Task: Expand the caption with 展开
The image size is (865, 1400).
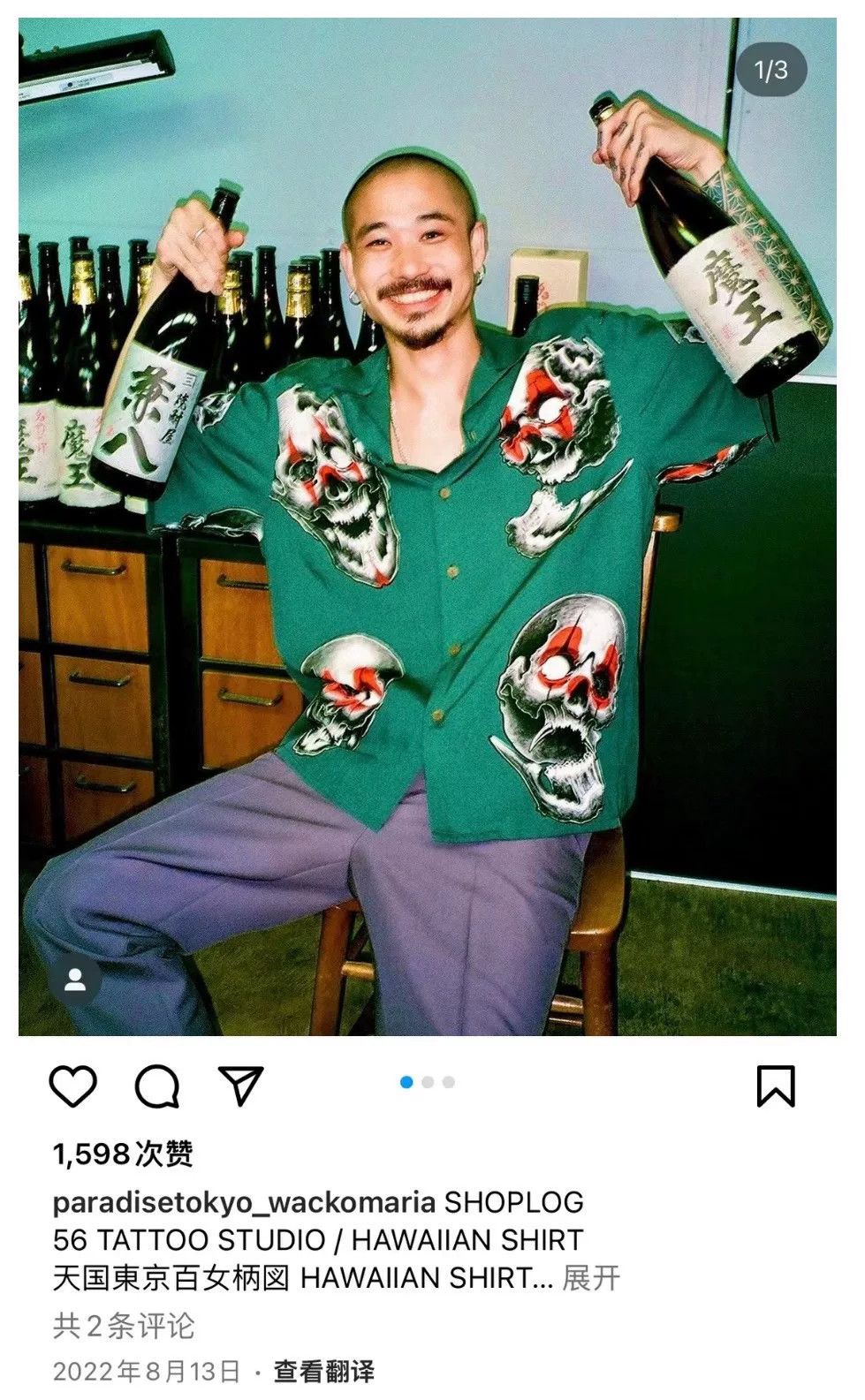Action: 591,1278
